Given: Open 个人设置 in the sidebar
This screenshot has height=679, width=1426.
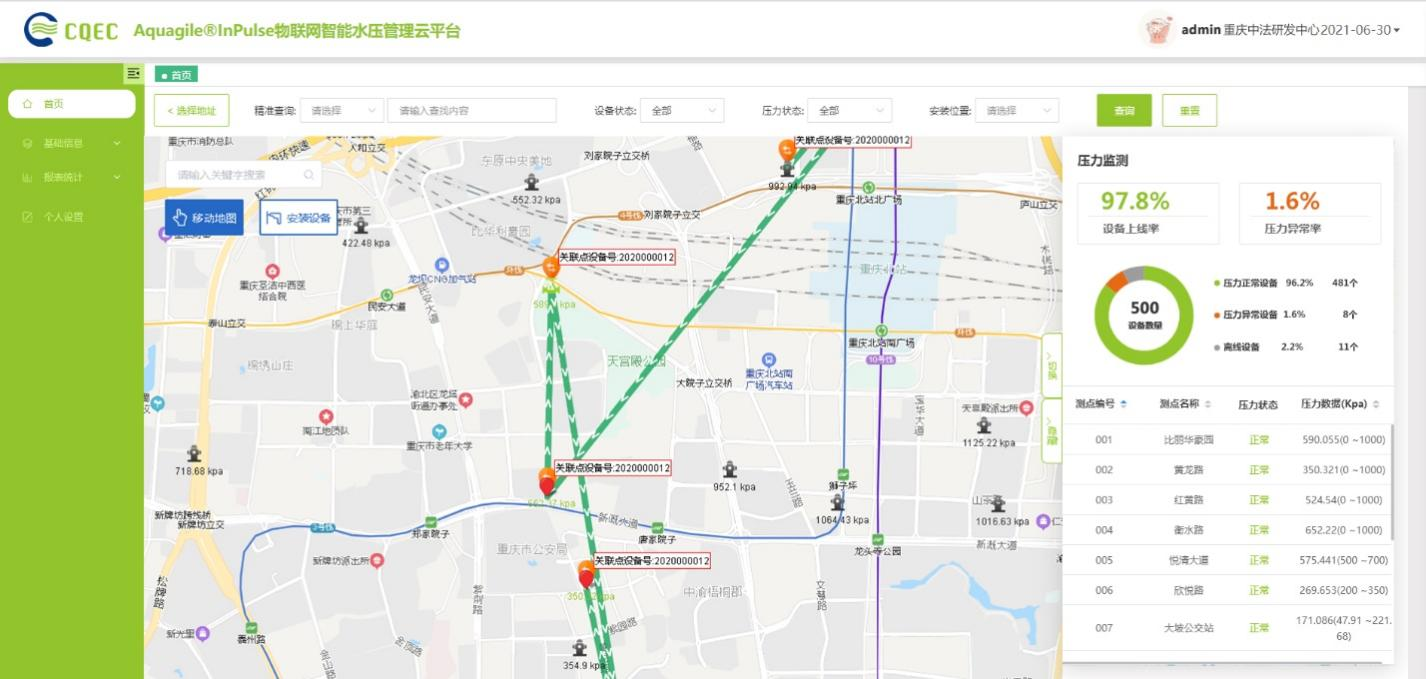Looking at the screenshot, I should 63,216.
